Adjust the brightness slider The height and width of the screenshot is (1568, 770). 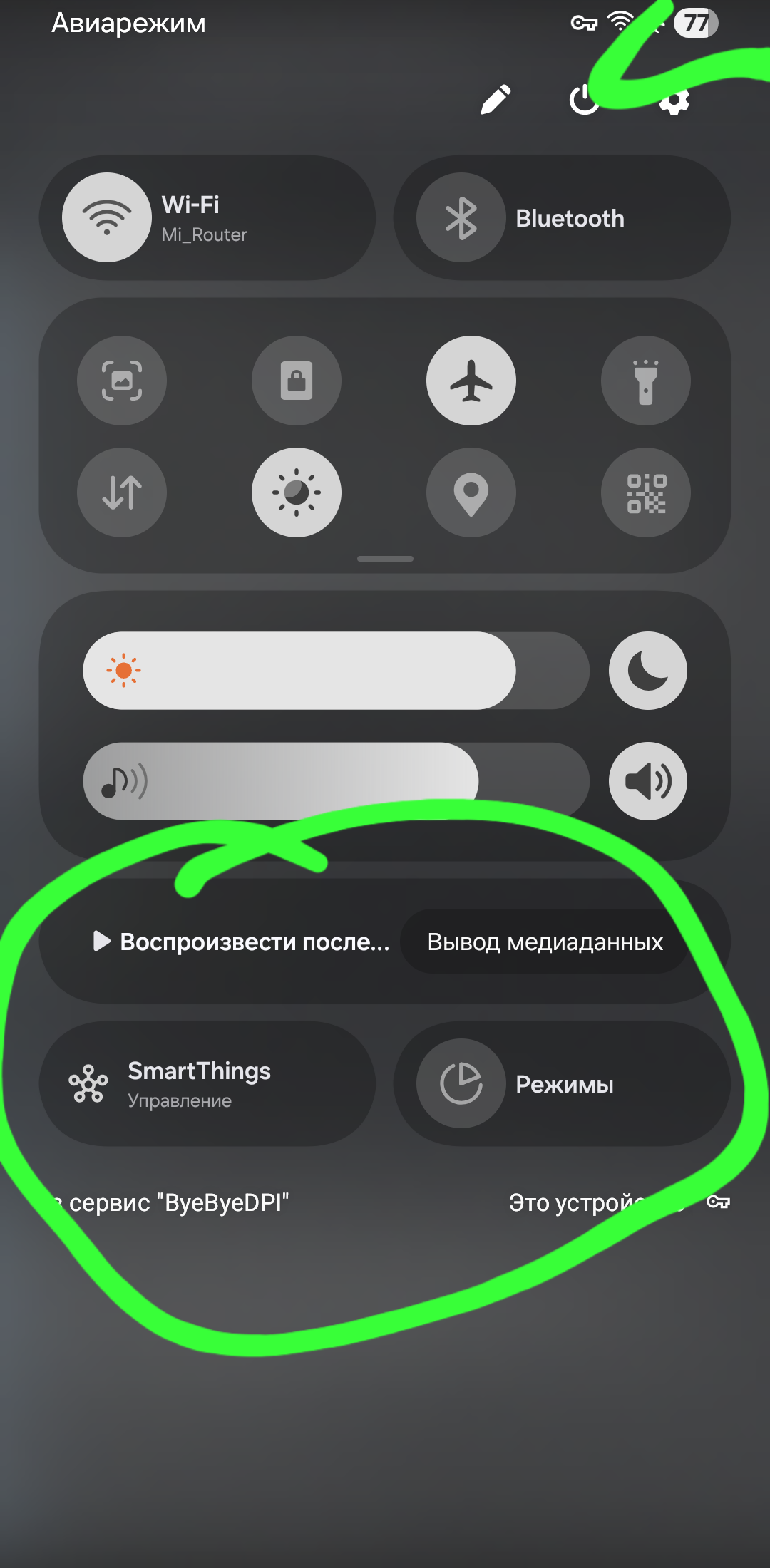coord(336,671)
